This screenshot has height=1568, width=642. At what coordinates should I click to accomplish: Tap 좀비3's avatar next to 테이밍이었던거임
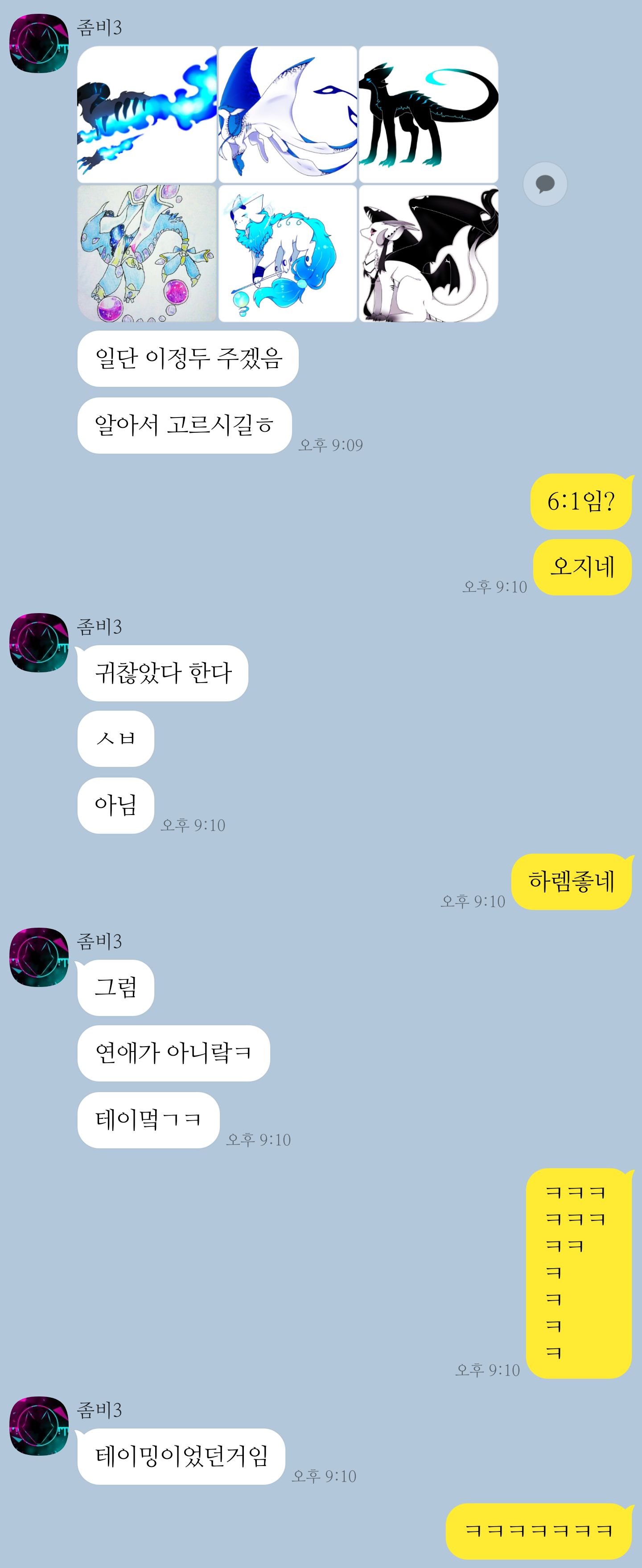(x=39, y=1426)
